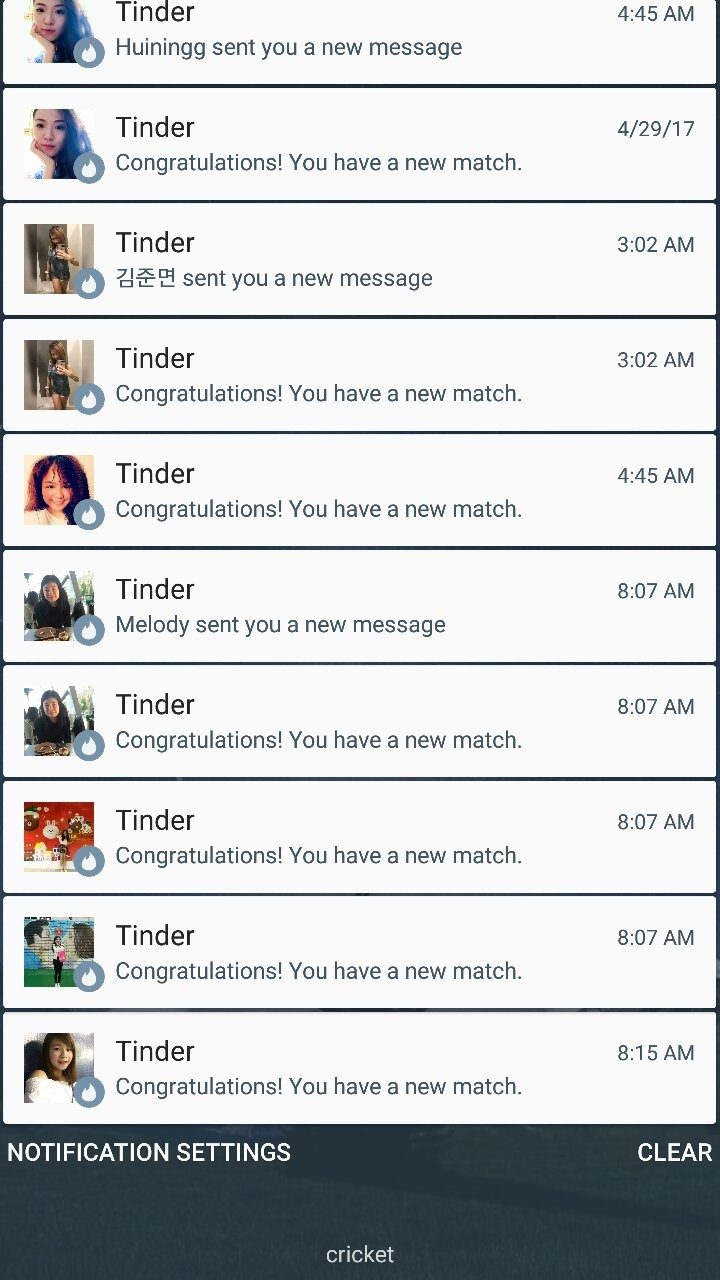
Task: Open the 3:02 AM new match notification
Action: [360, 375]
